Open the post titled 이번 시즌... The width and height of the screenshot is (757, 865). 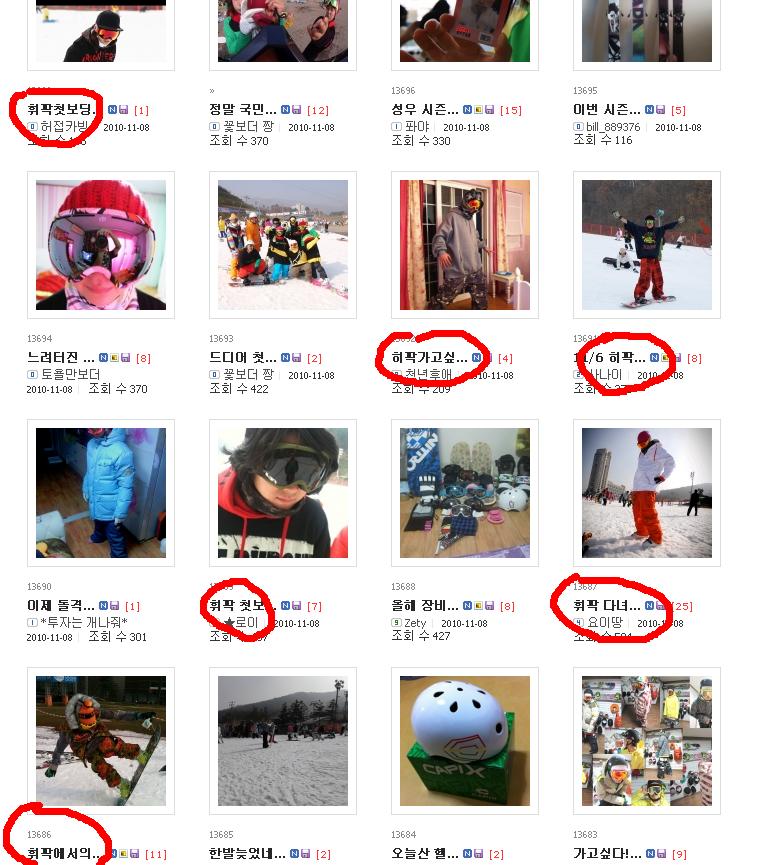(606, 109)
